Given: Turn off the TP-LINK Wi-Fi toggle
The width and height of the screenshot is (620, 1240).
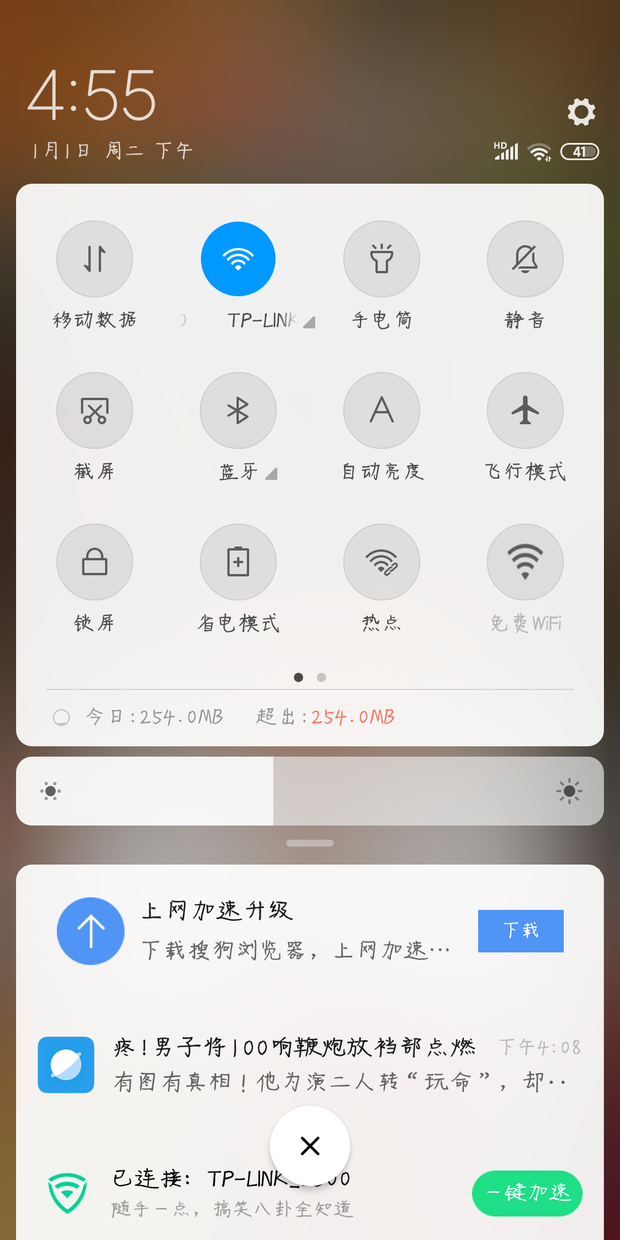Looking at the screenshot, I should (x=238, y=259).
